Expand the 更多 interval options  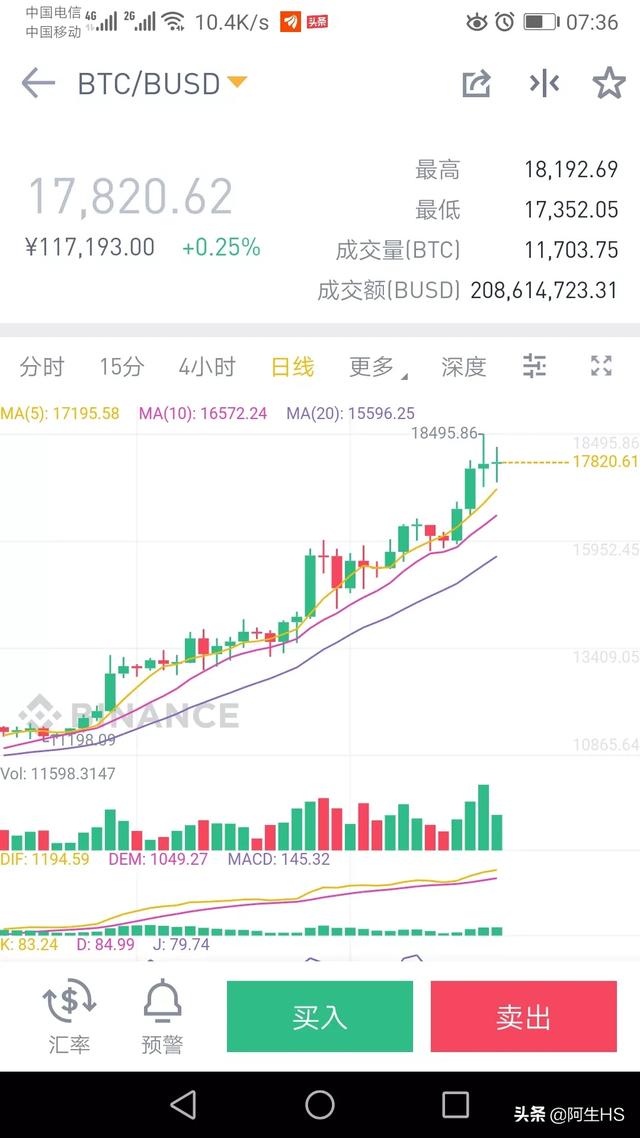tap(376, 367)
